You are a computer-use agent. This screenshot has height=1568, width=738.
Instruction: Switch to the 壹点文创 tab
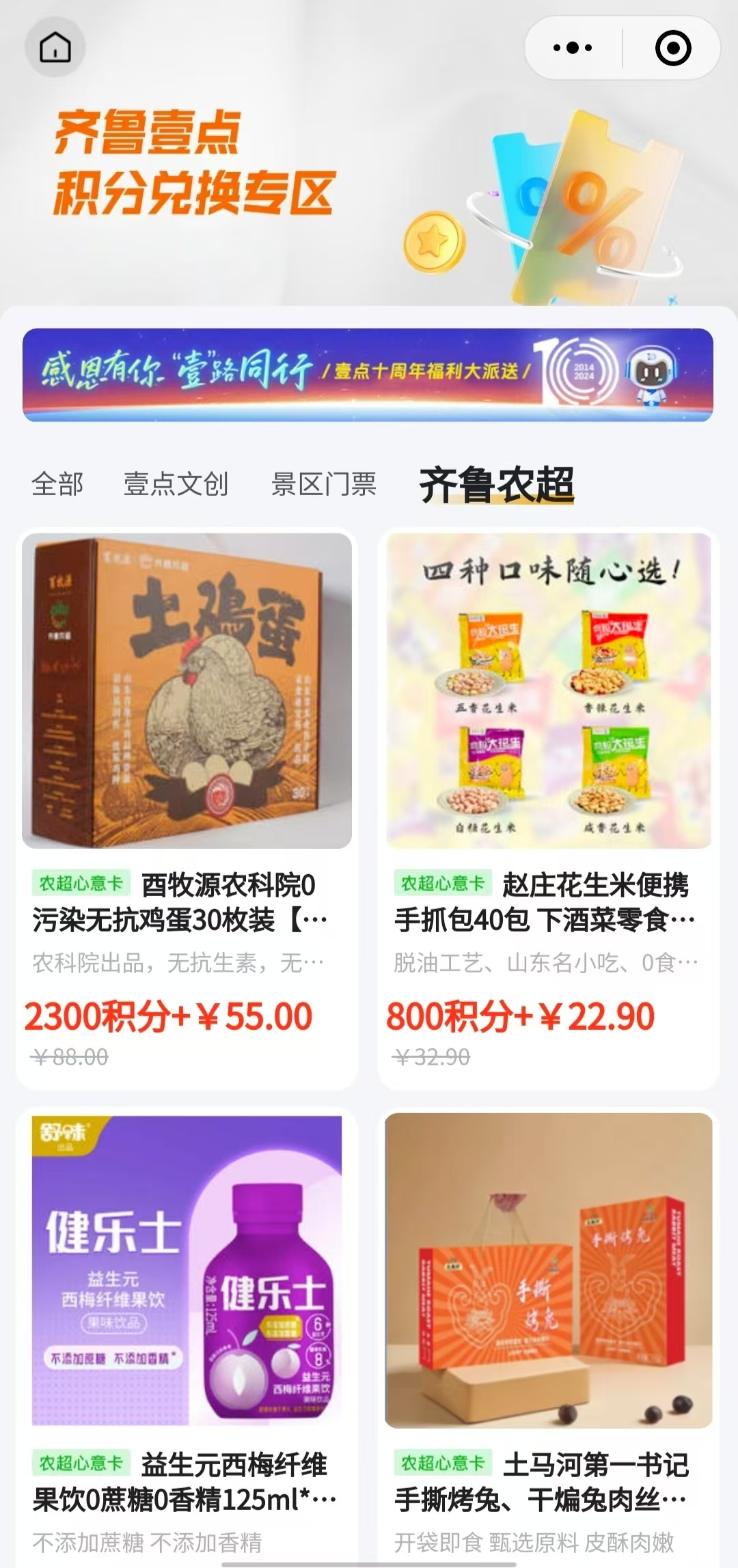(176, 484)
